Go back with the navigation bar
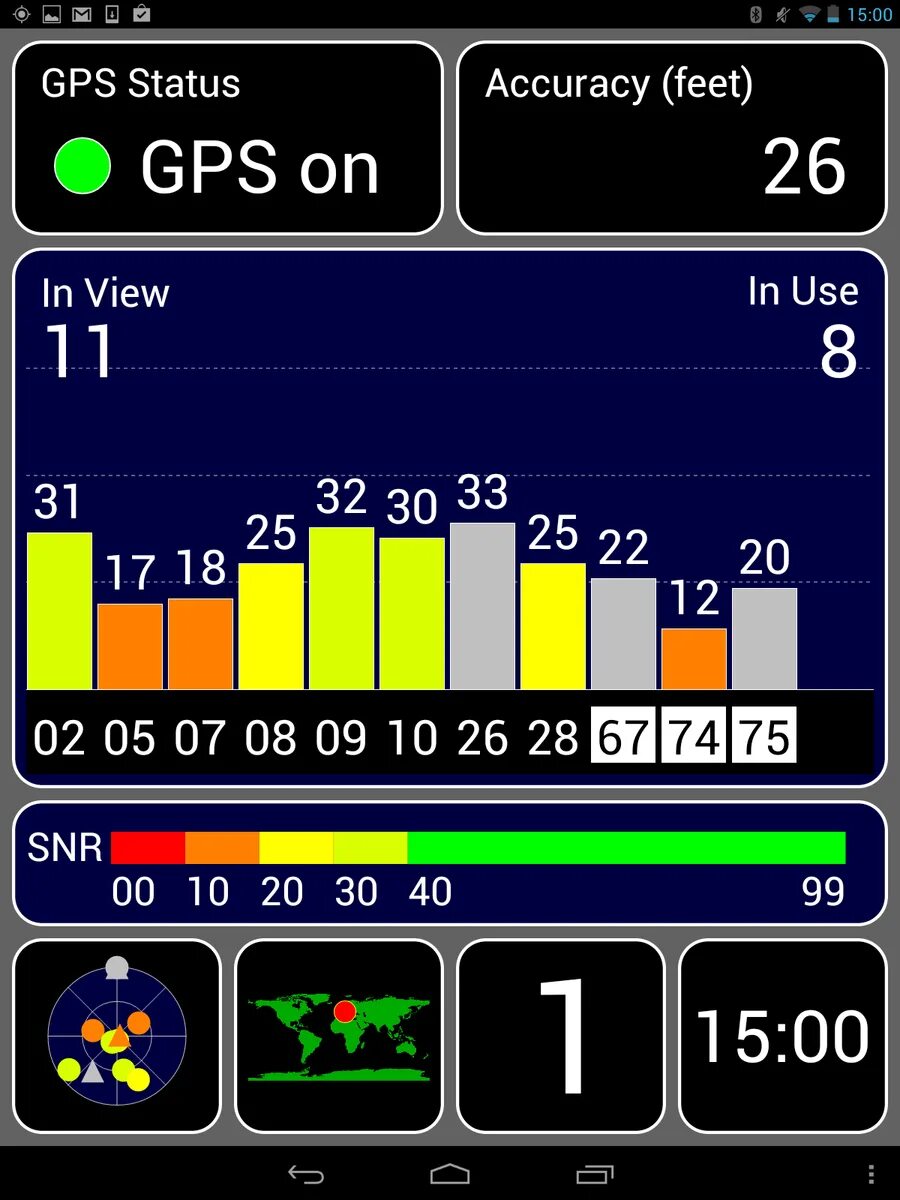The width and height of the screenshot is (900, 1200). [305, 1174]
